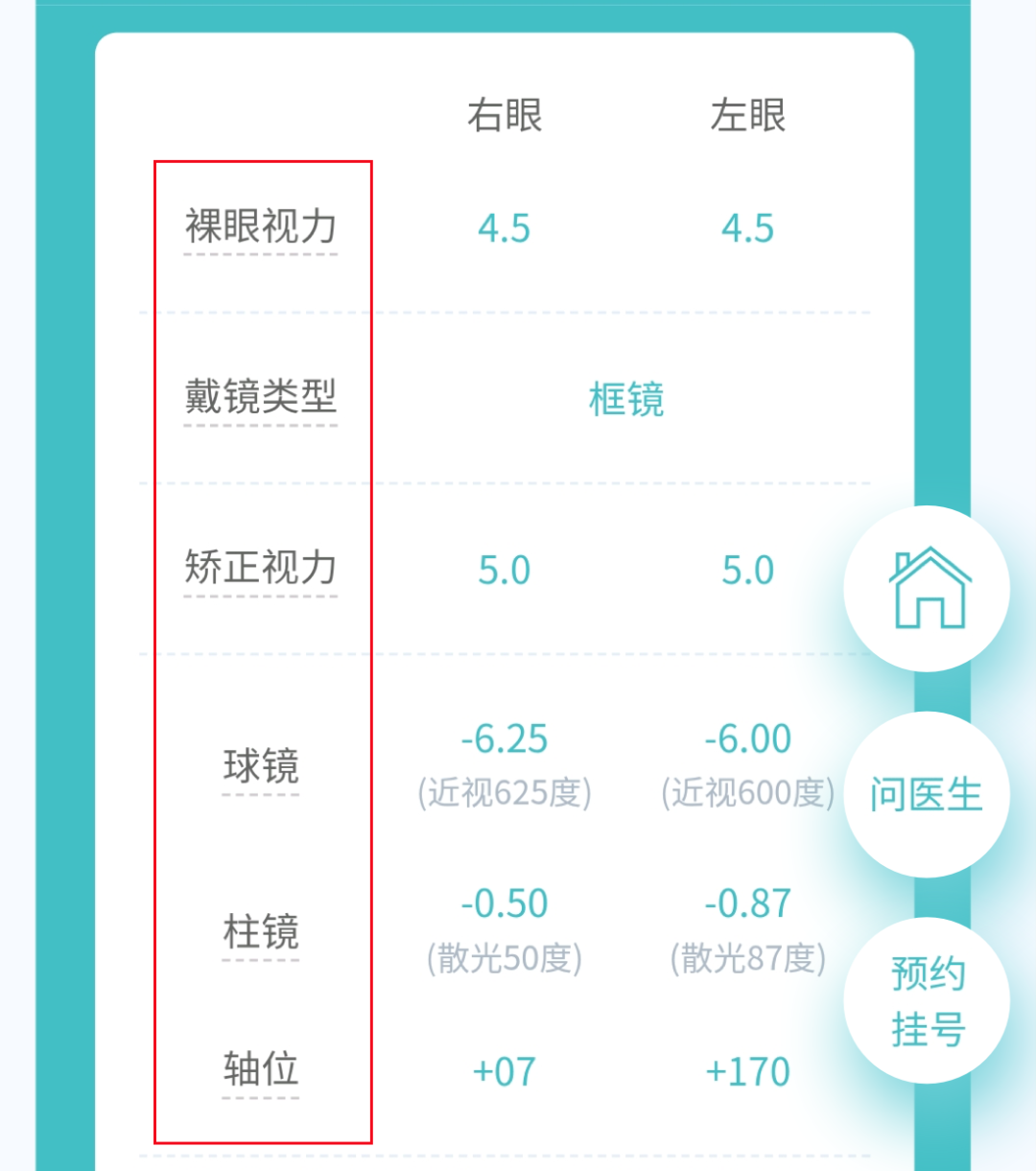This screenshot has width=1036, height=1171.
Task: Open 问医生 to consult a doctor
Action: pos(927,794)
